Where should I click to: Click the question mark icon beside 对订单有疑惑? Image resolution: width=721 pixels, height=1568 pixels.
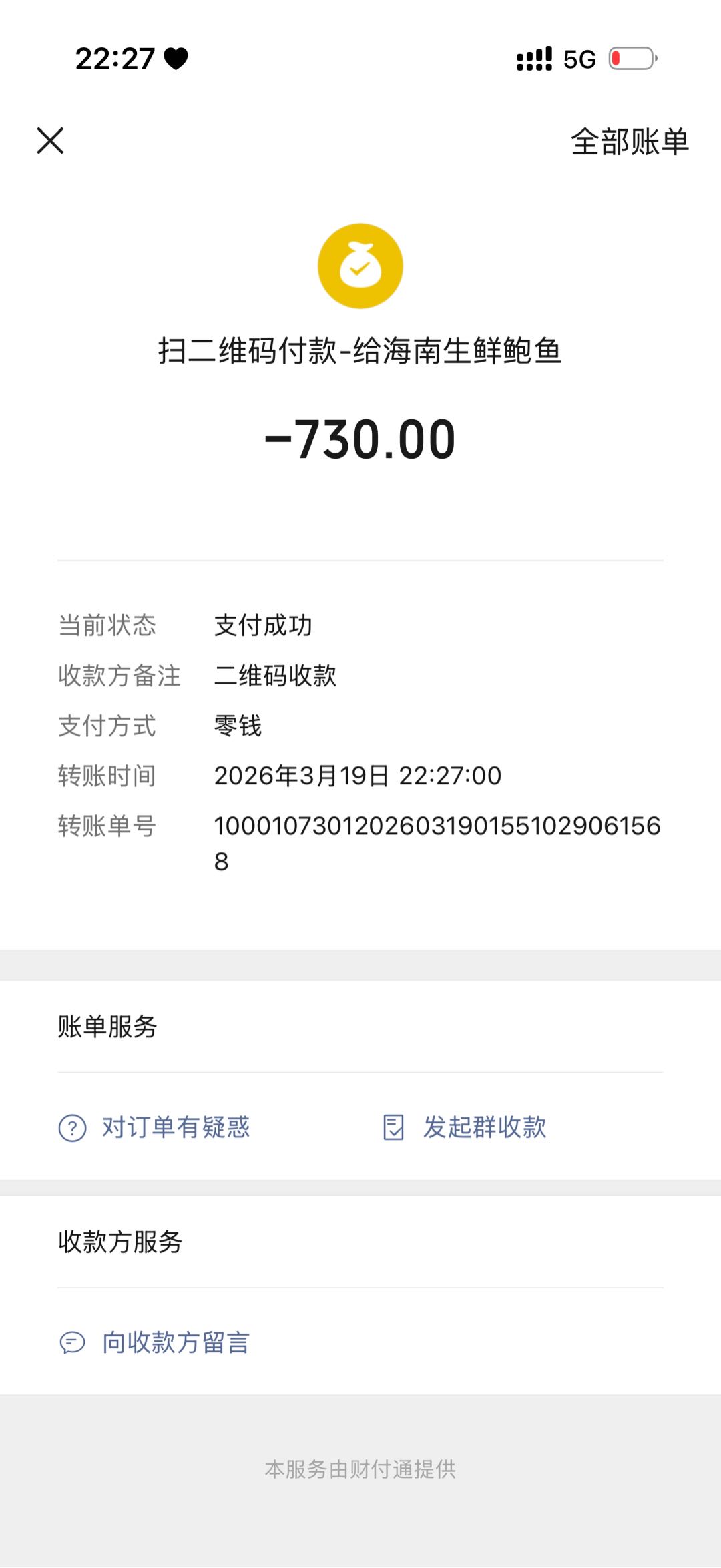73,1126
